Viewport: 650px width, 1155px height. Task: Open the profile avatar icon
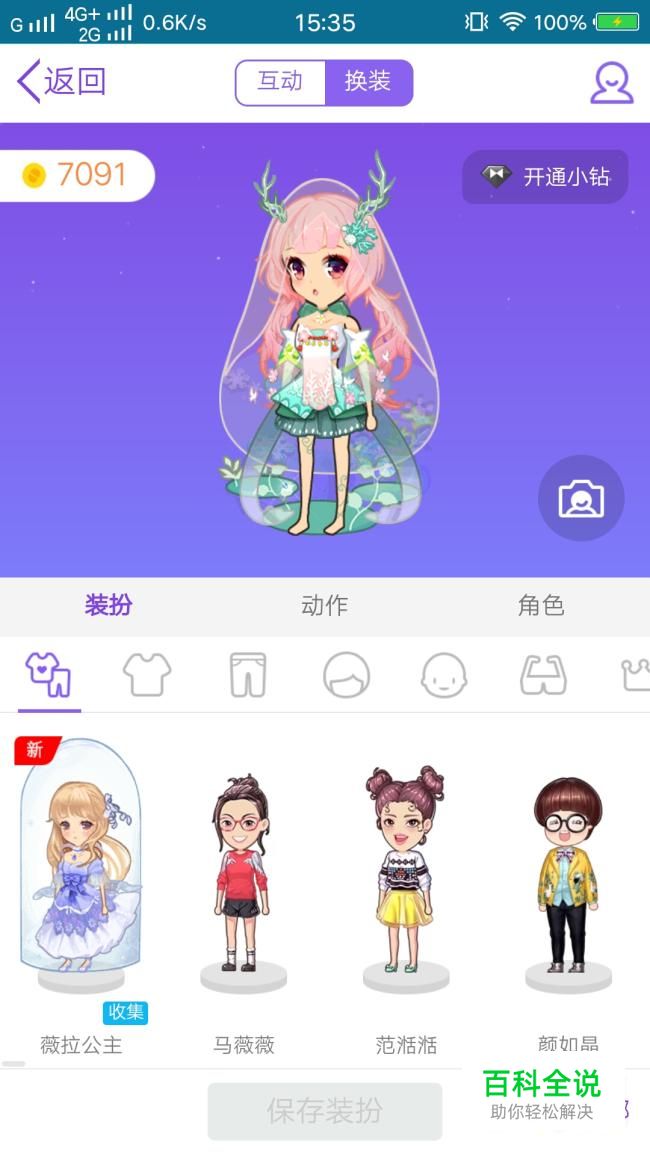611,82
